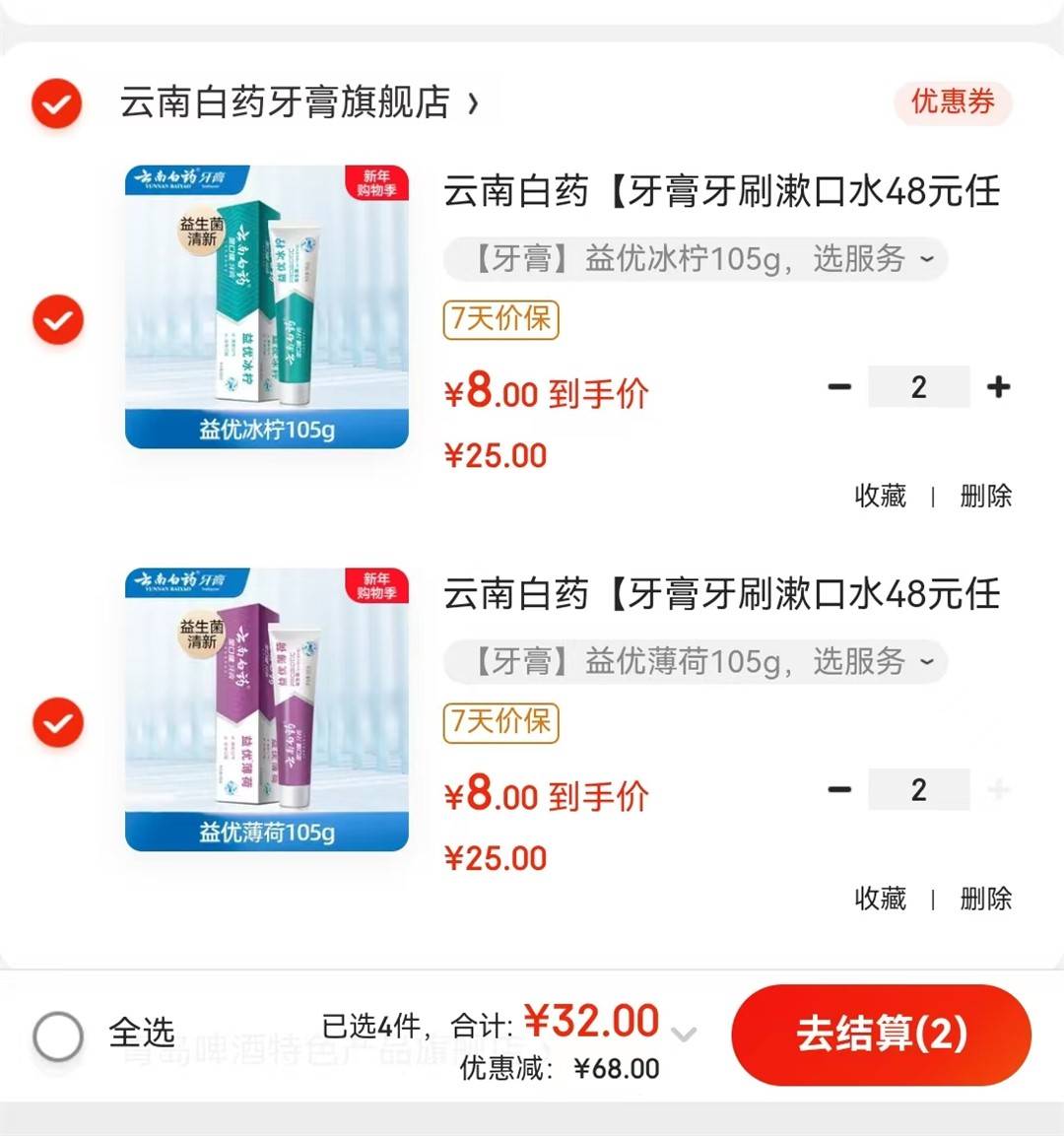Check the 全选 select-all circle
The image size is (1064, 1136).
(58, 1036)
